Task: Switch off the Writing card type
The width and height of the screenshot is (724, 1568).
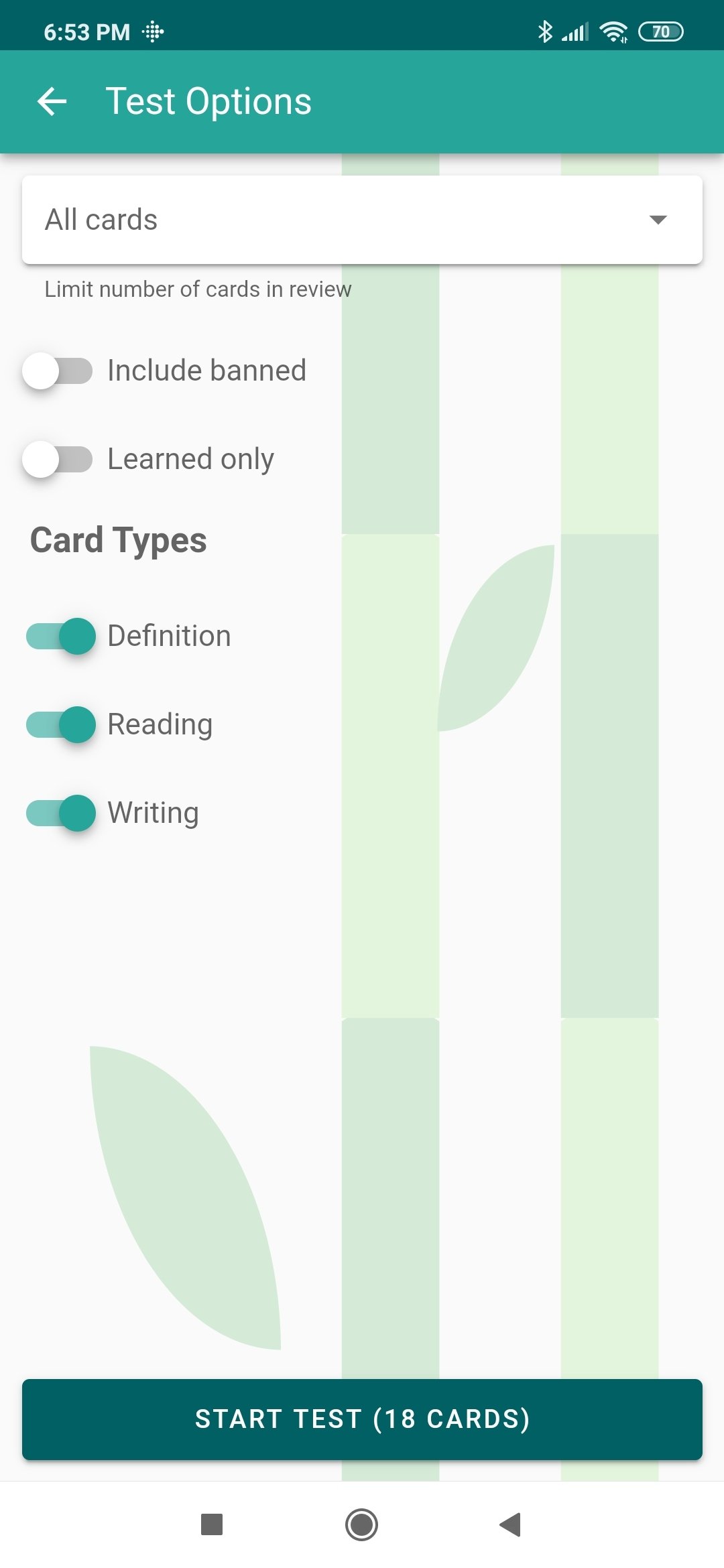Action: pos(61,813)
